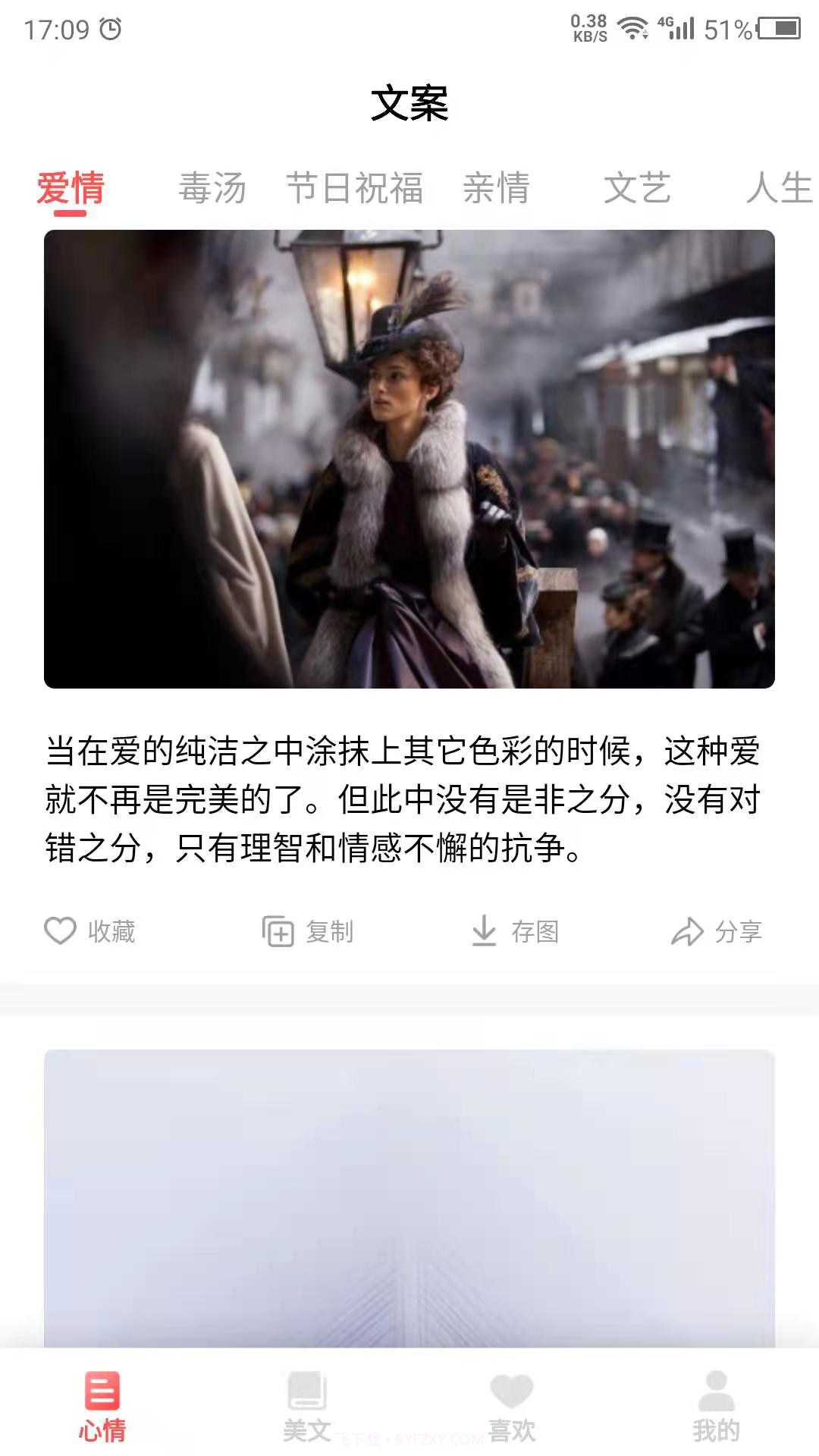This screenshot has height=1456, width=819.
Task: Tap the Anna Karenina quote image
Action: (409, 459)
